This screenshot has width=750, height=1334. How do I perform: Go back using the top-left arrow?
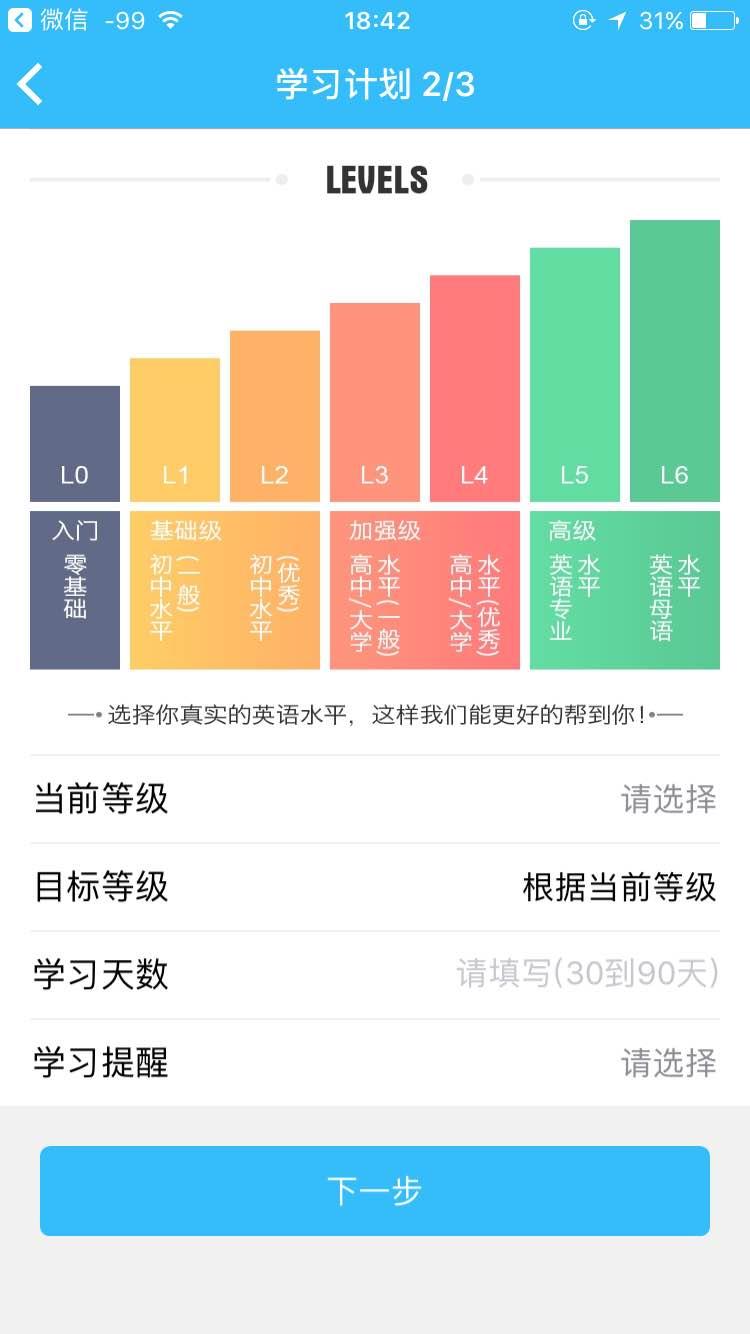pyautogui.click(x=31, y=85)
